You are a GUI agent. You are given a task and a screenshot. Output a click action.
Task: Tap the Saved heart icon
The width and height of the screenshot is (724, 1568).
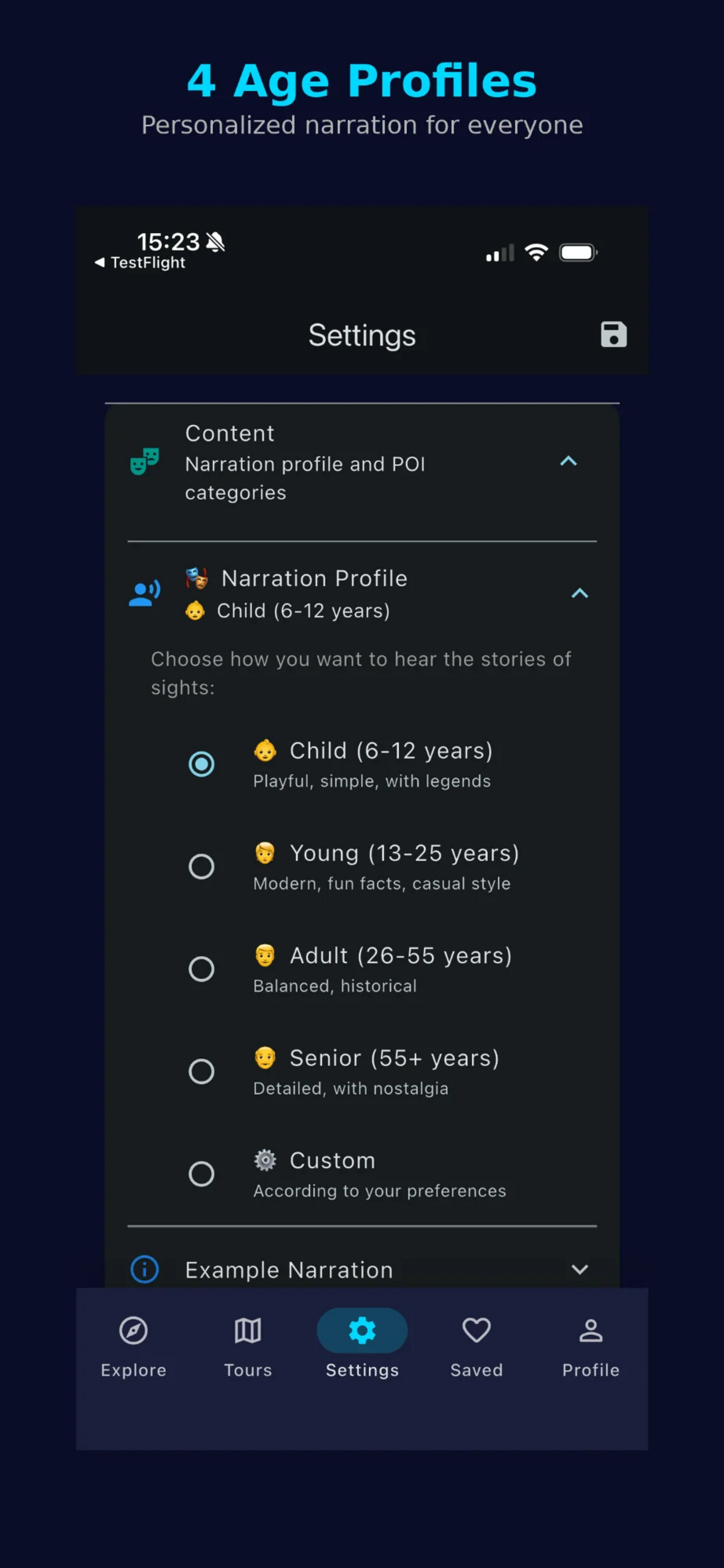pyautogui.click(x=476, y=1330)
